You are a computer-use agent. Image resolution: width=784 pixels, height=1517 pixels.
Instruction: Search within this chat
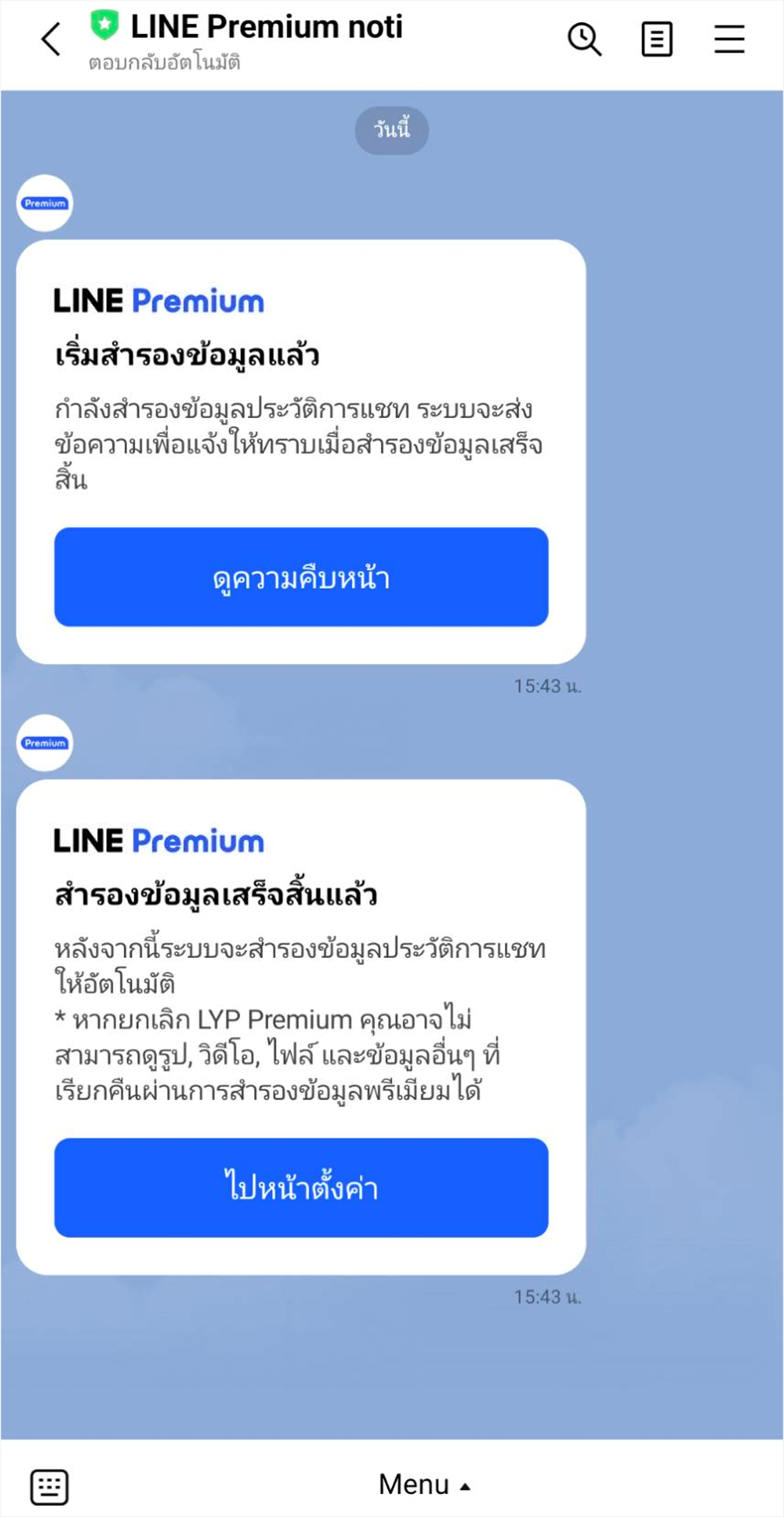pyautogui.click(x=585, y=39)
